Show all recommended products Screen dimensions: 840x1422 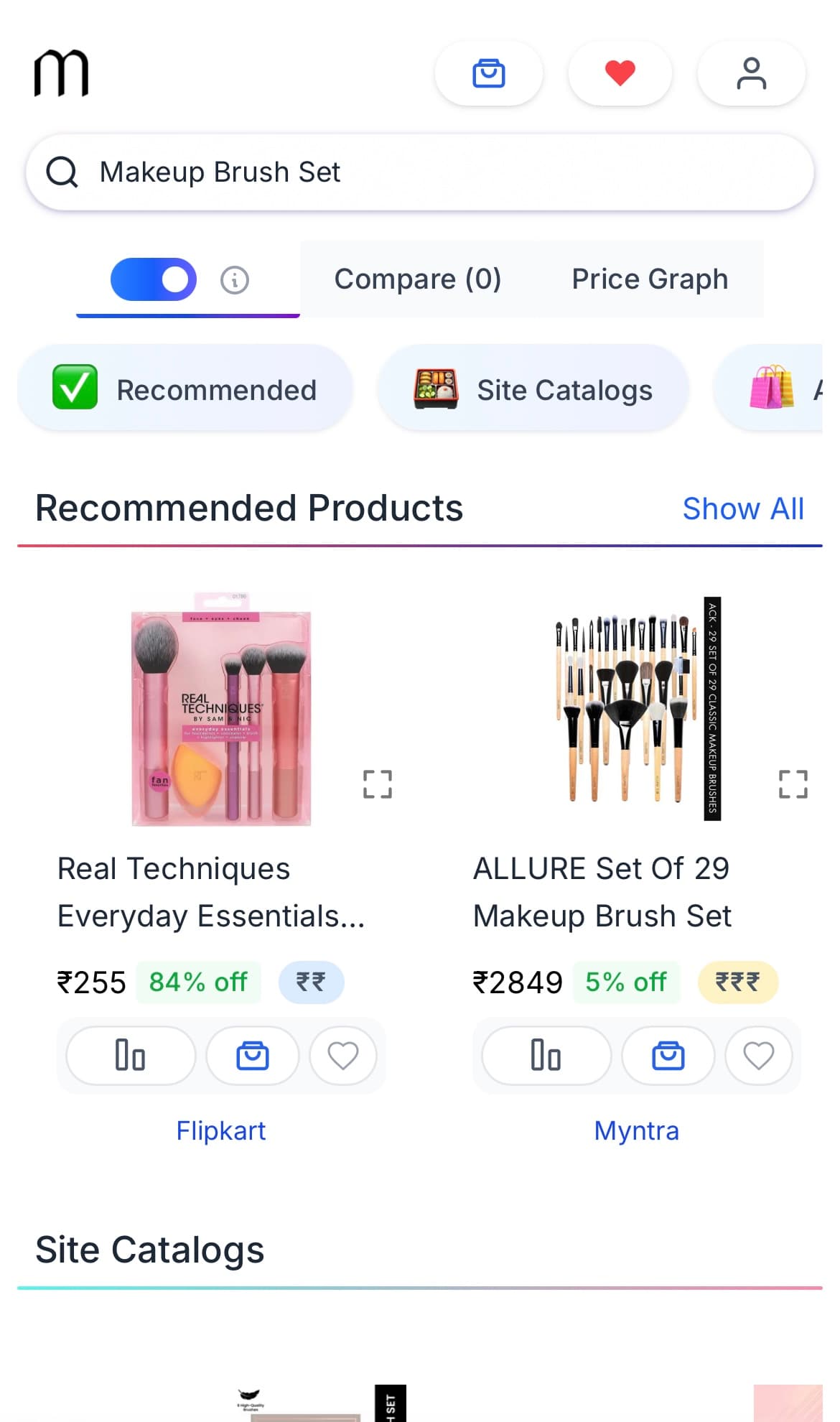click(x=742, y=508)
